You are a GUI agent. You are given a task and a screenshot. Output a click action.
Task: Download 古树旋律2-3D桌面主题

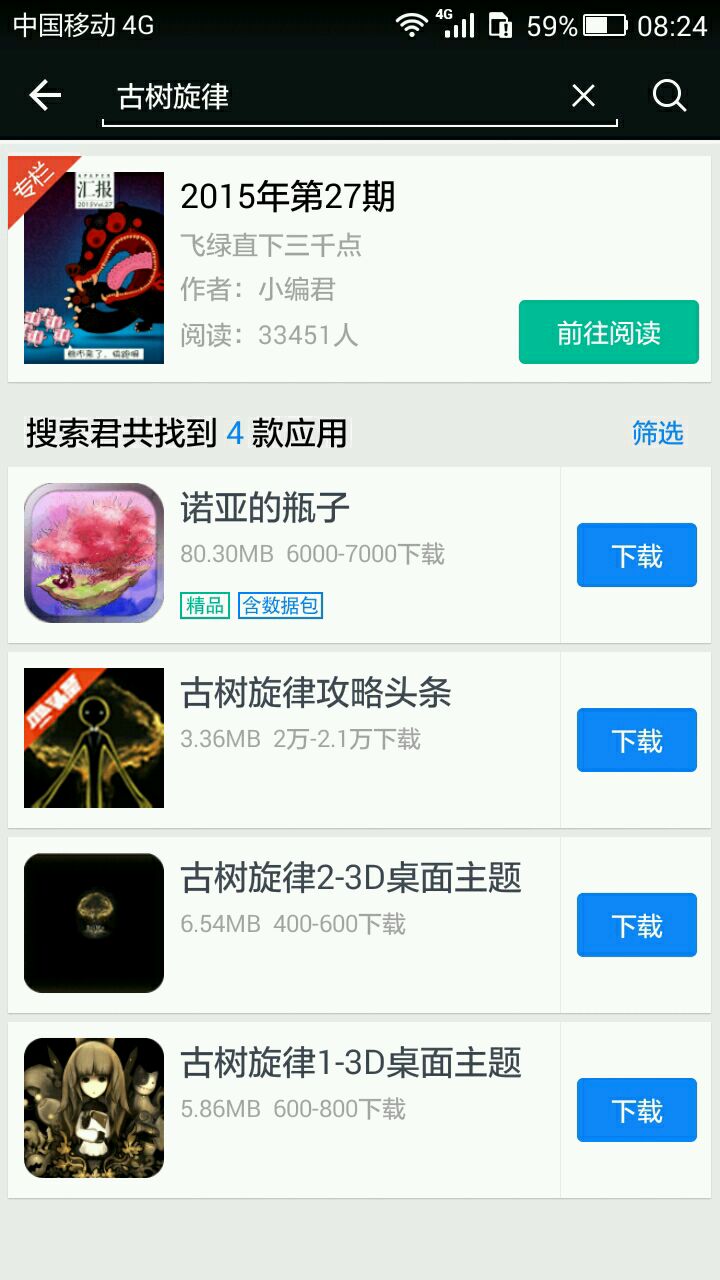pos(636,925)
